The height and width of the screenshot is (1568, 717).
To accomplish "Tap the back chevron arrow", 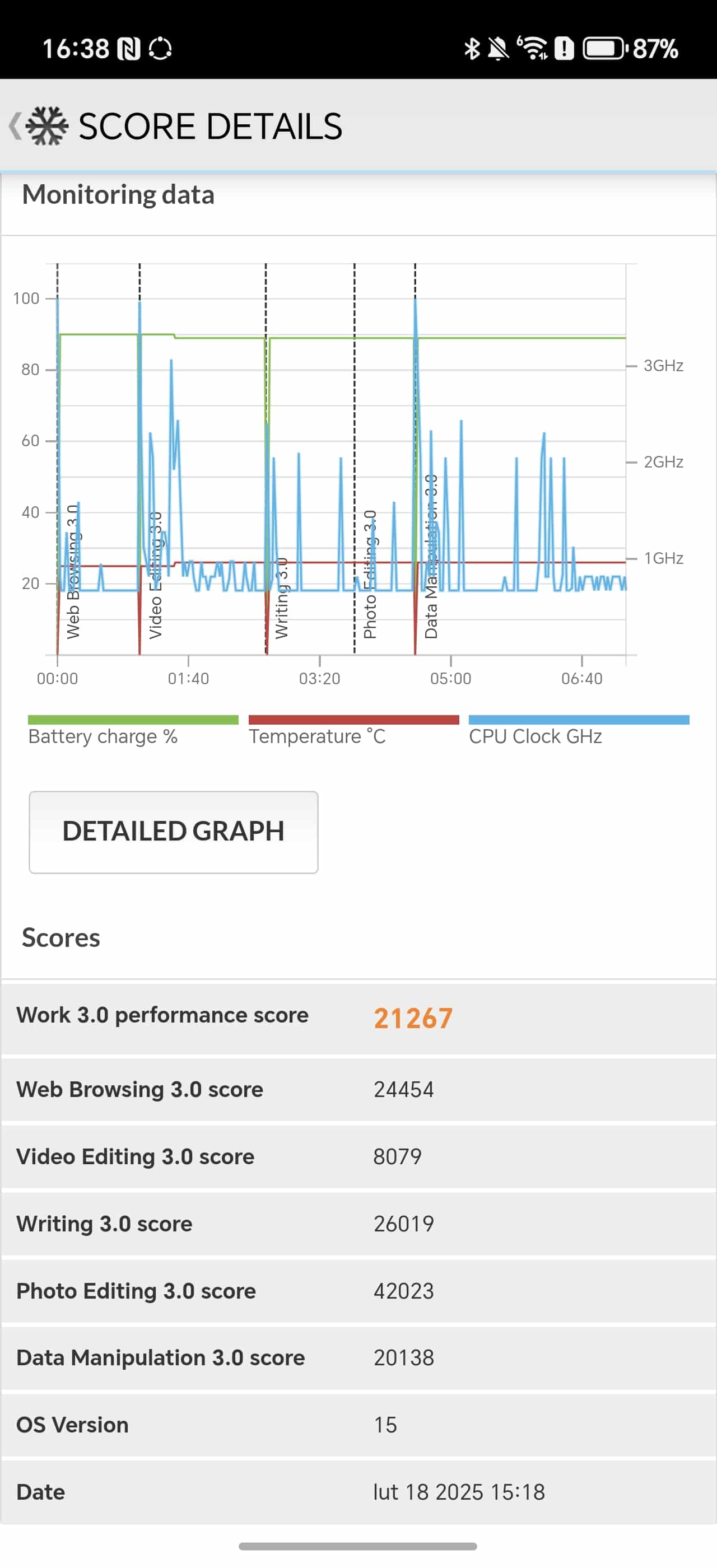I will pyautogui.click(x=16, y=126).
